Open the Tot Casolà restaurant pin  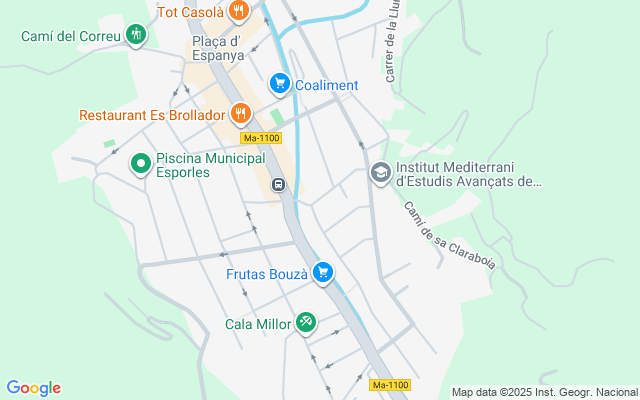pos(239,10)
